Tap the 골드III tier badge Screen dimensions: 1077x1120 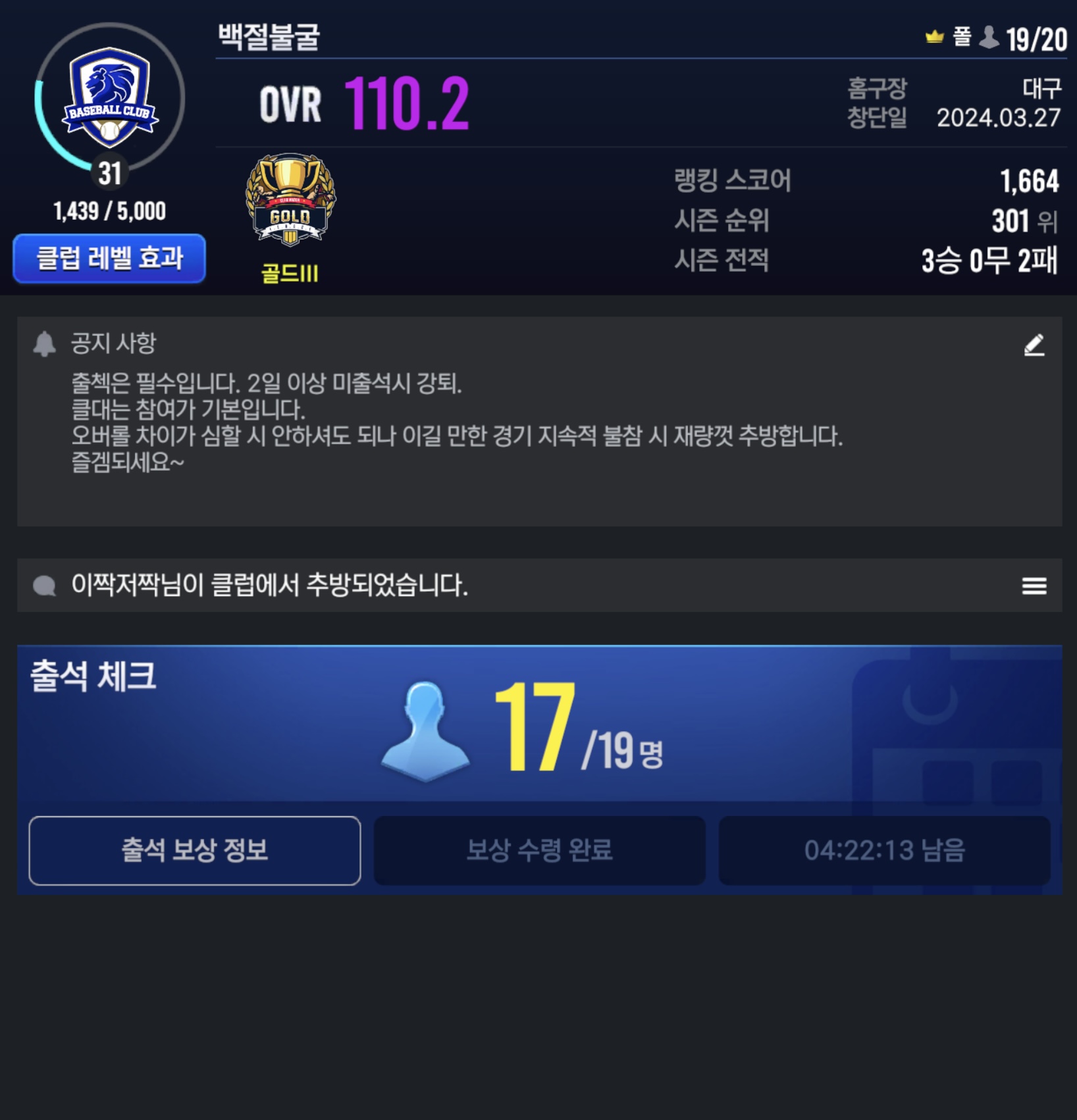tap(290, 201)
